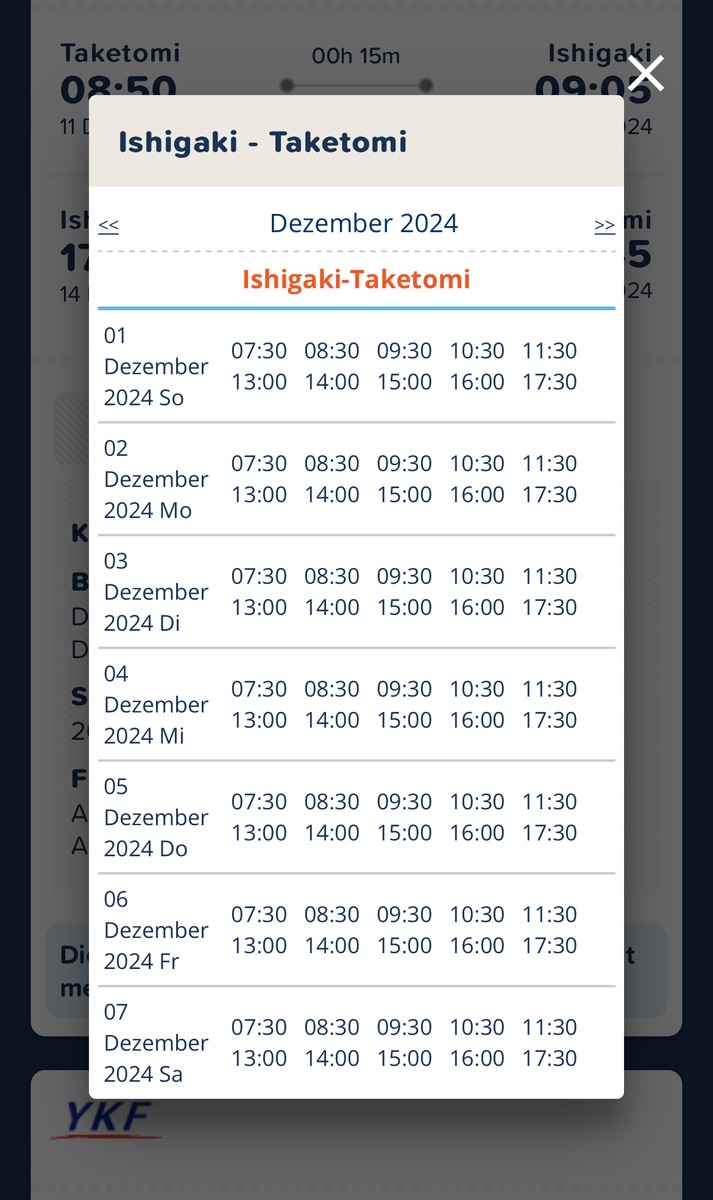Screen dimensions: 713x1200
Task: Go to the previous month
Action: [x=108, y=225]
